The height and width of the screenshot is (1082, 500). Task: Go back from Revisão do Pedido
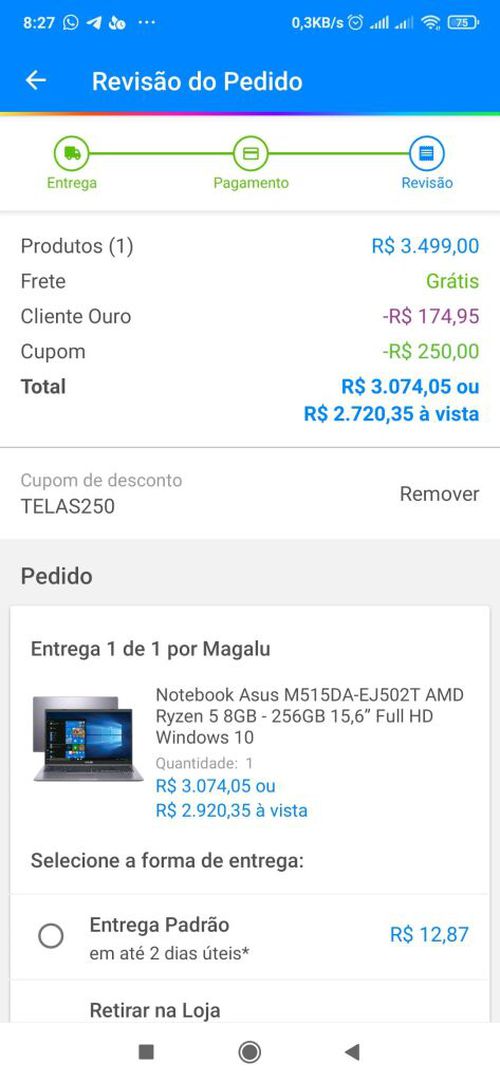[x=36, y=81]
